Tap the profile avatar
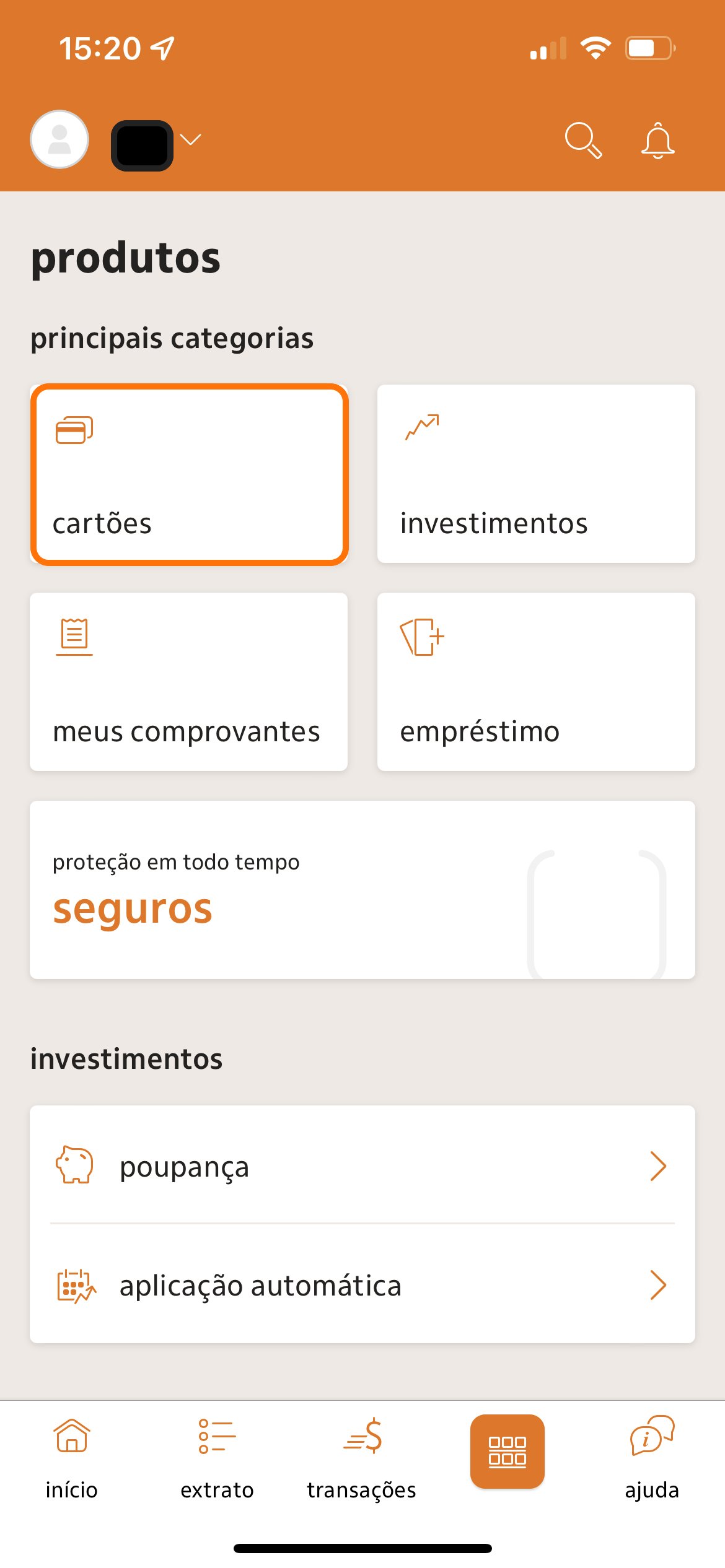The height and width of the screenshot is (1568, 725). tap(59, 140)
